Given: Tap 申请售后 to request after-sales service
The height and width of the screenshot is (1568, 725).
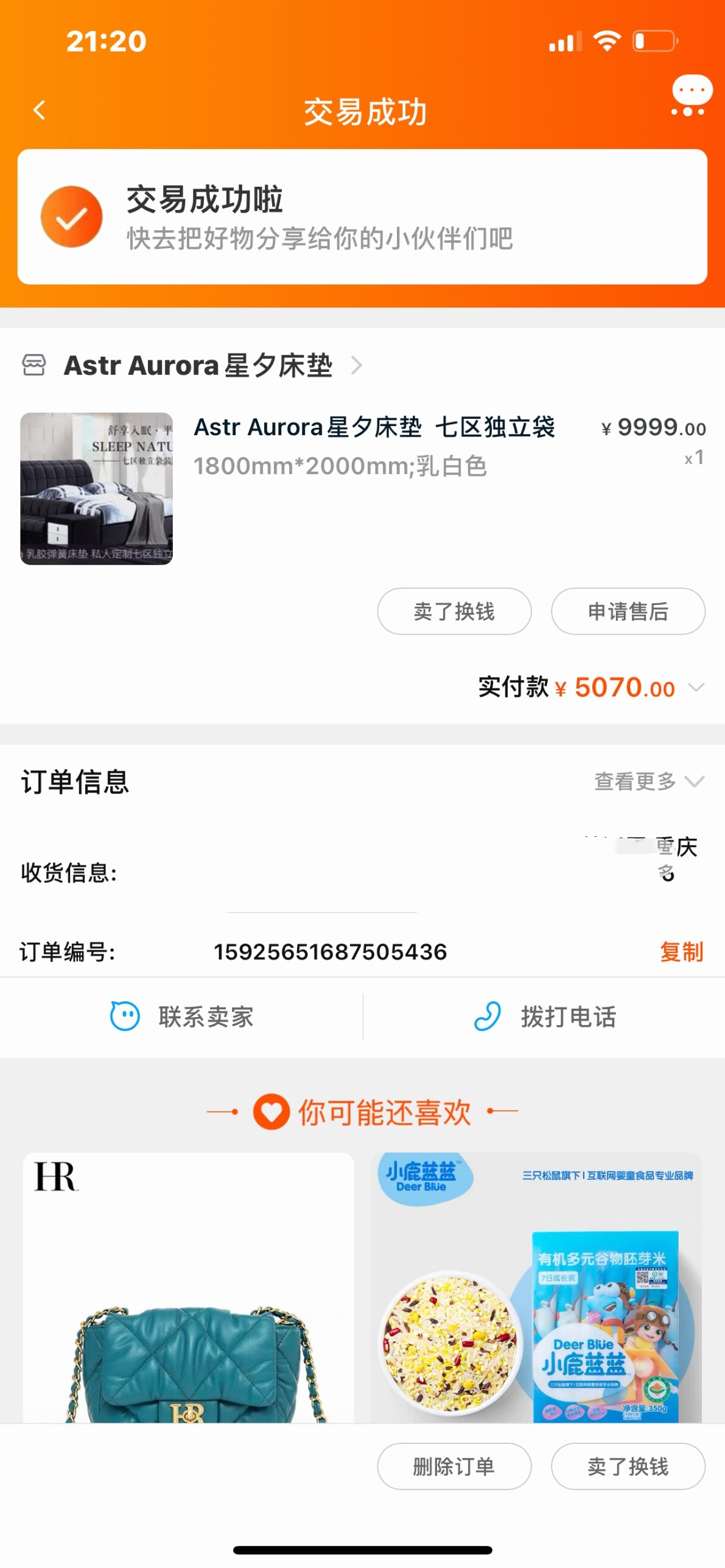Looking at the screenshot, I should point(628,611).
